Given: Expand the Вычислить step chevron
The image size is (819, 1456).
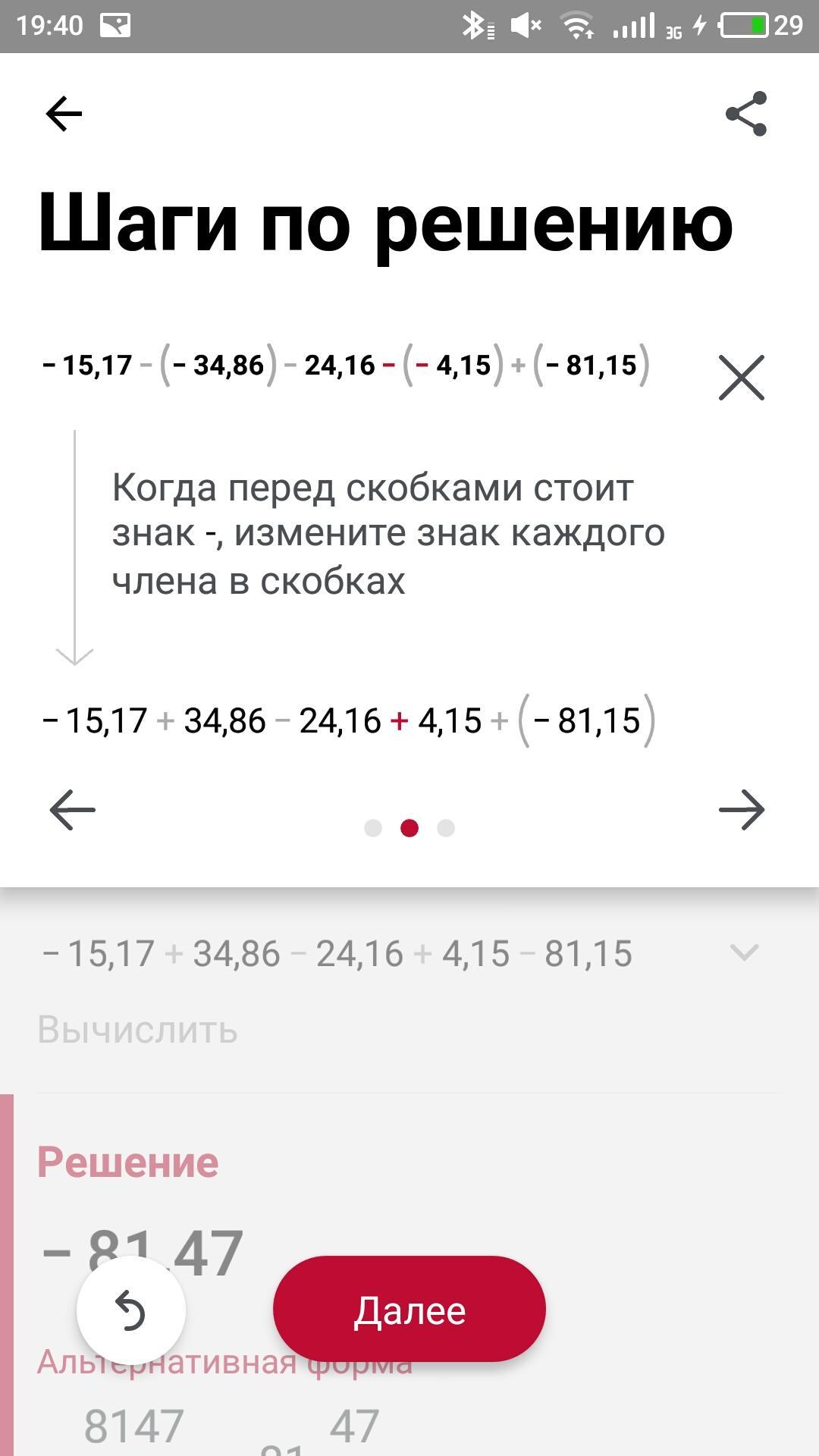Looking at the screenshot, I should [743, 952].
